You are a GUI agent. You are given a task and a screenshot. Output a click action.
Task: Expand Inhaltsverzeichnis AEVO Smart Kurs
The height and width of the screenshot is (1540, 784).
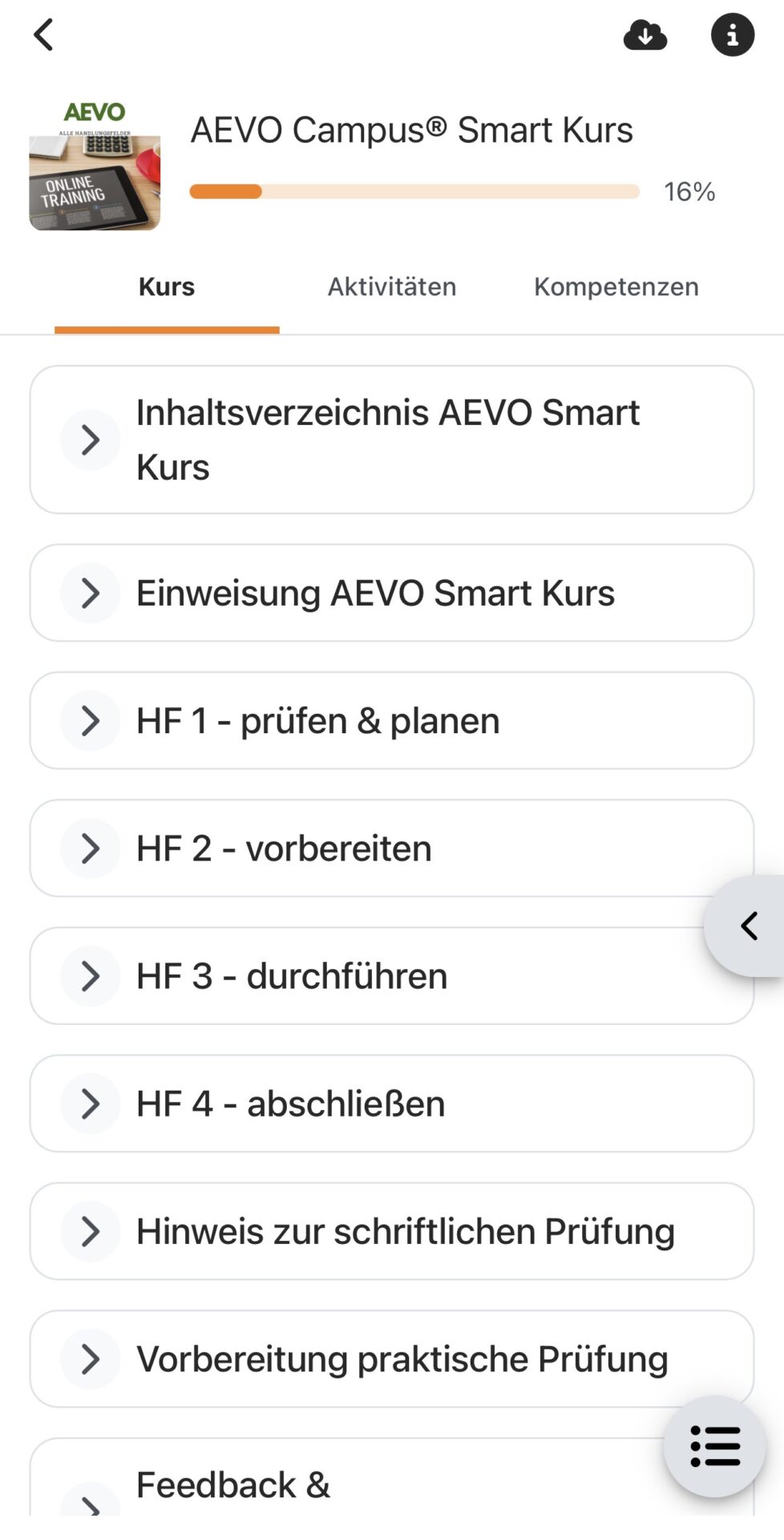click(89, 439)
